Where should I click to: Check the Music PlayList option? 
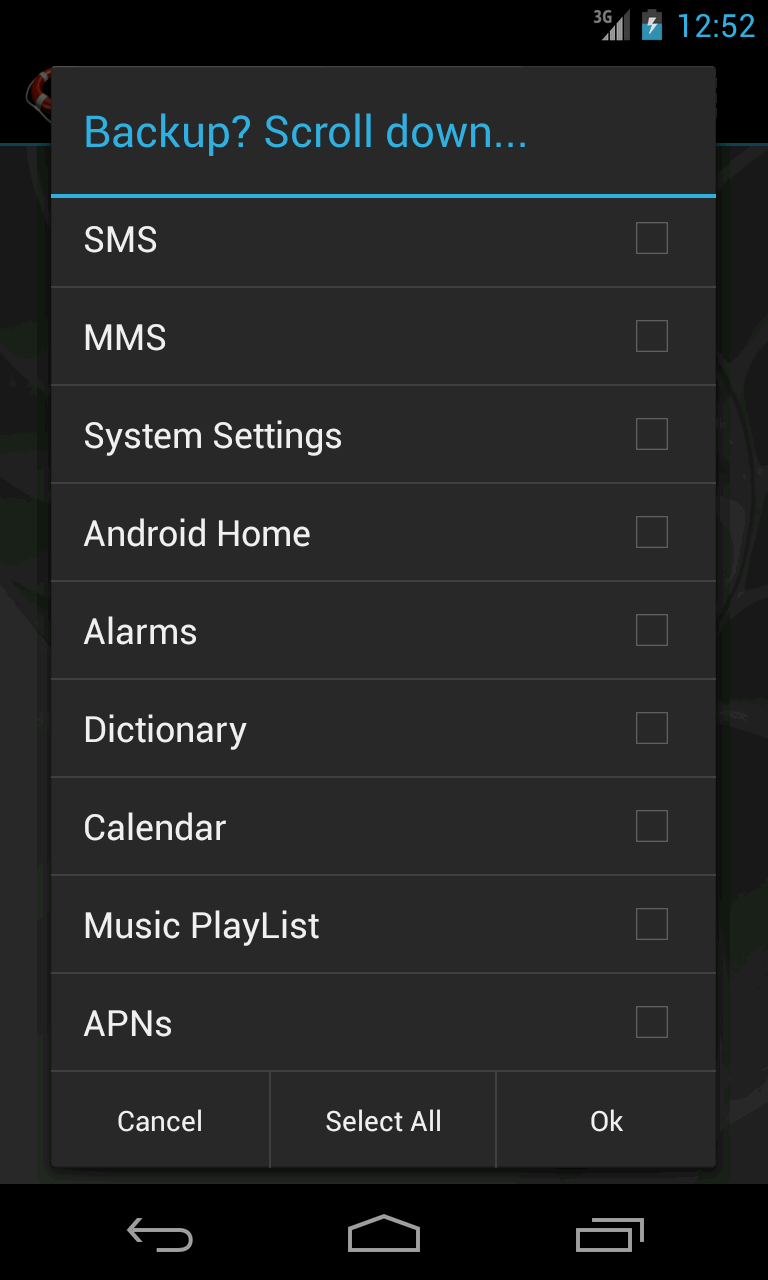tap(651, 924)
